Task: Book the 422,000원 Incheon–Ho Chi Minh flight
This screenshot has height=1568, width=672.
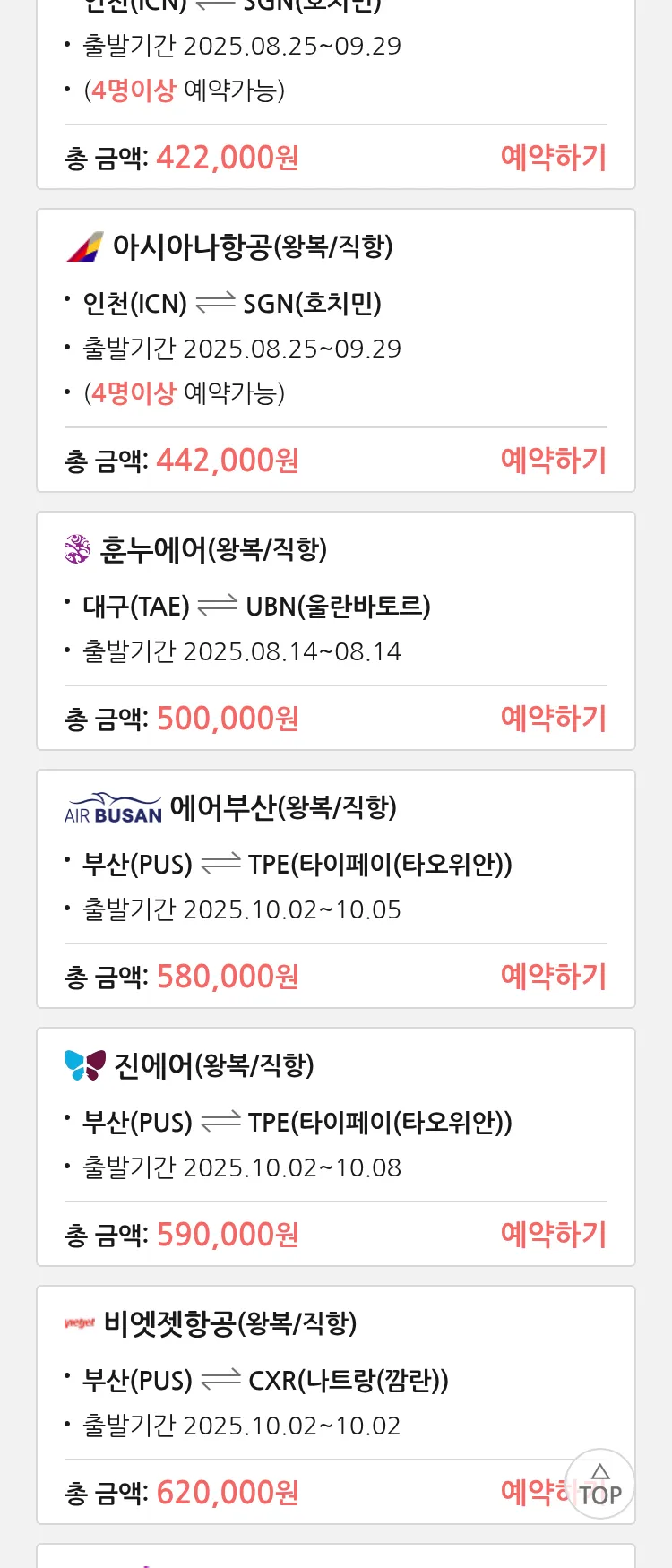Action: [x=553, y=158]
